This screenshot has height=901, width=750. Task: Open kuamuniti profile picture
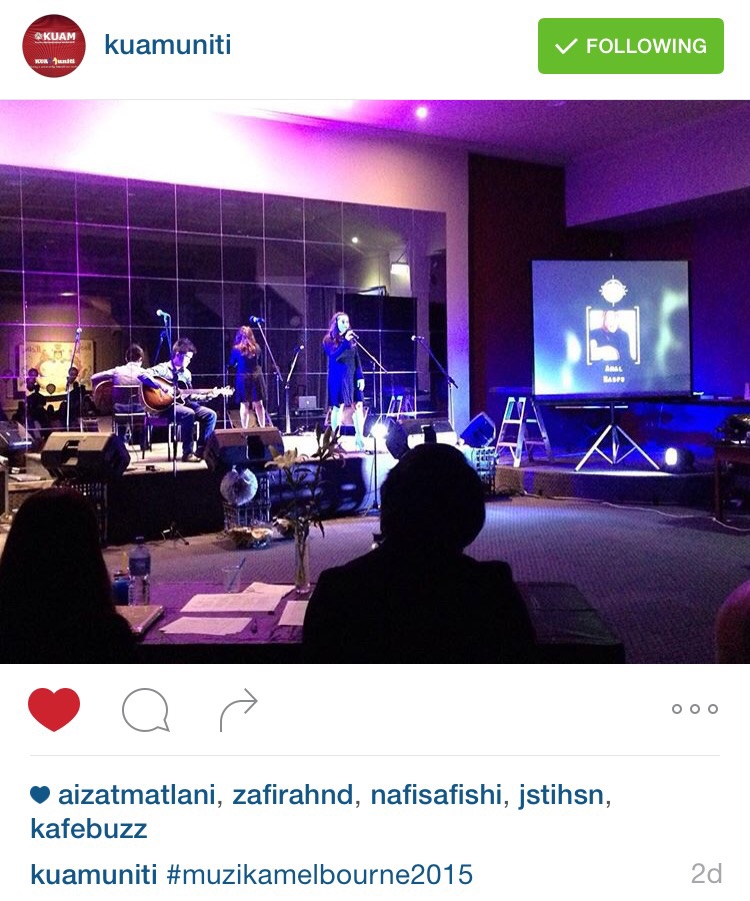pos(54,46)
